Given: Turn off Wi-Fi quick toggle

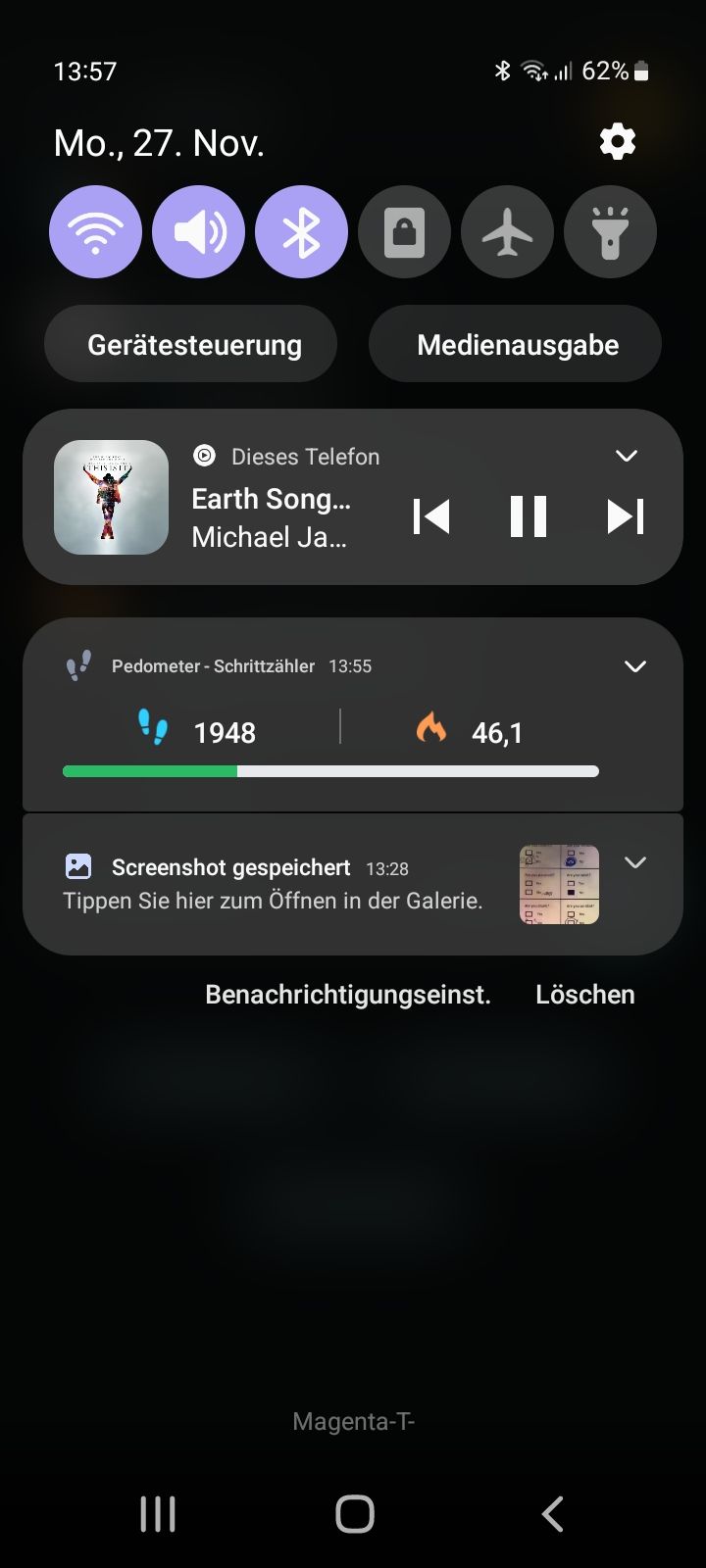Looking at the screenshot, I should 95,232.
